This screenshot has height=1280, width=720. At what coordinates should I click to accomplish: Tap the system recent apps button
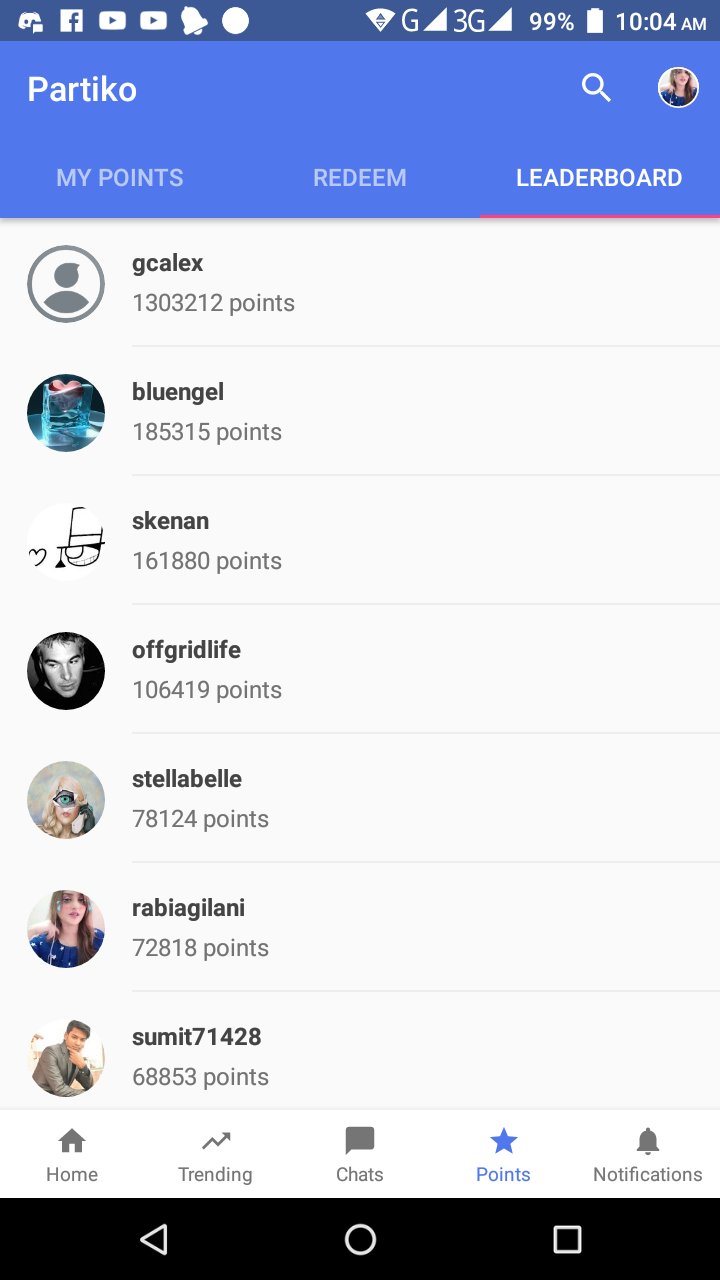[x=567, y=1240]
